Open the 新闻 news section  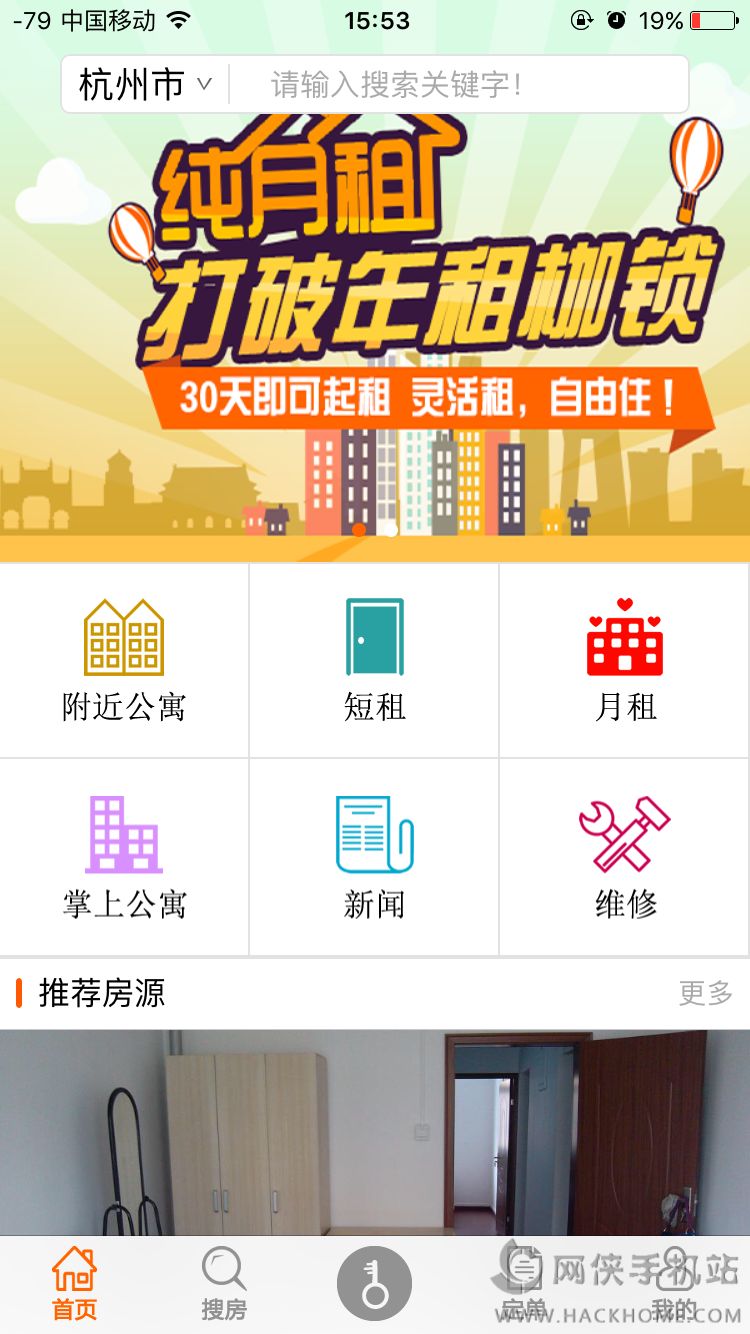coord(374,857)
